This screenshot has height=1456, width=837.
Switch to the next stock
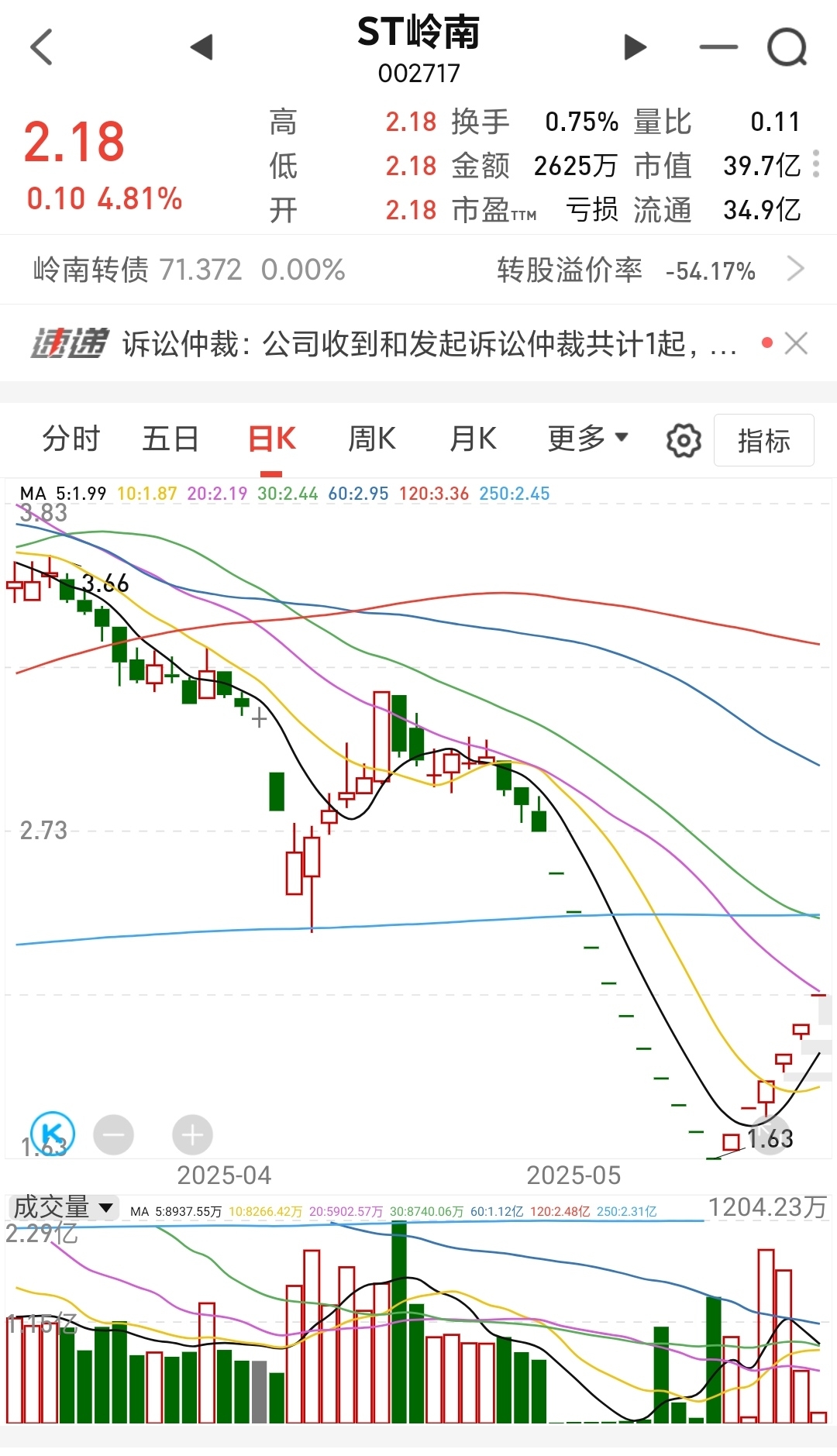pos(635,47)
